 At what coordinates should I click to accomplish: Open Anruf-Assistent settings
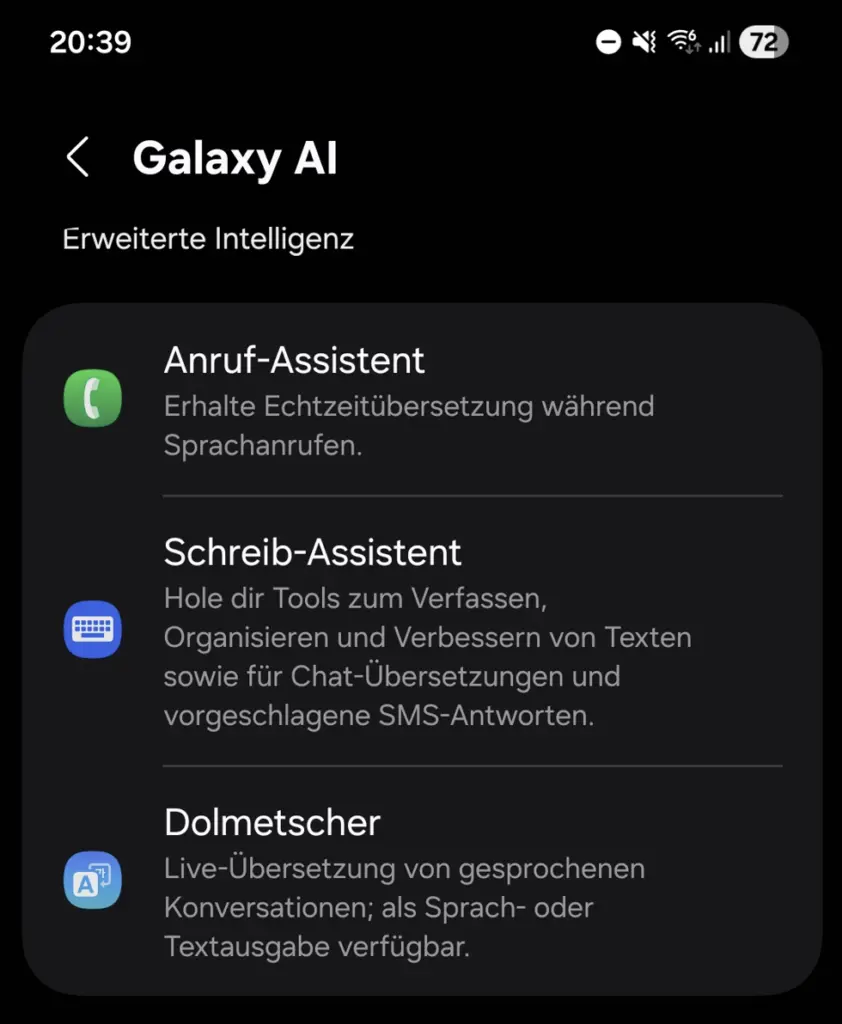click(x=420, y=400)
